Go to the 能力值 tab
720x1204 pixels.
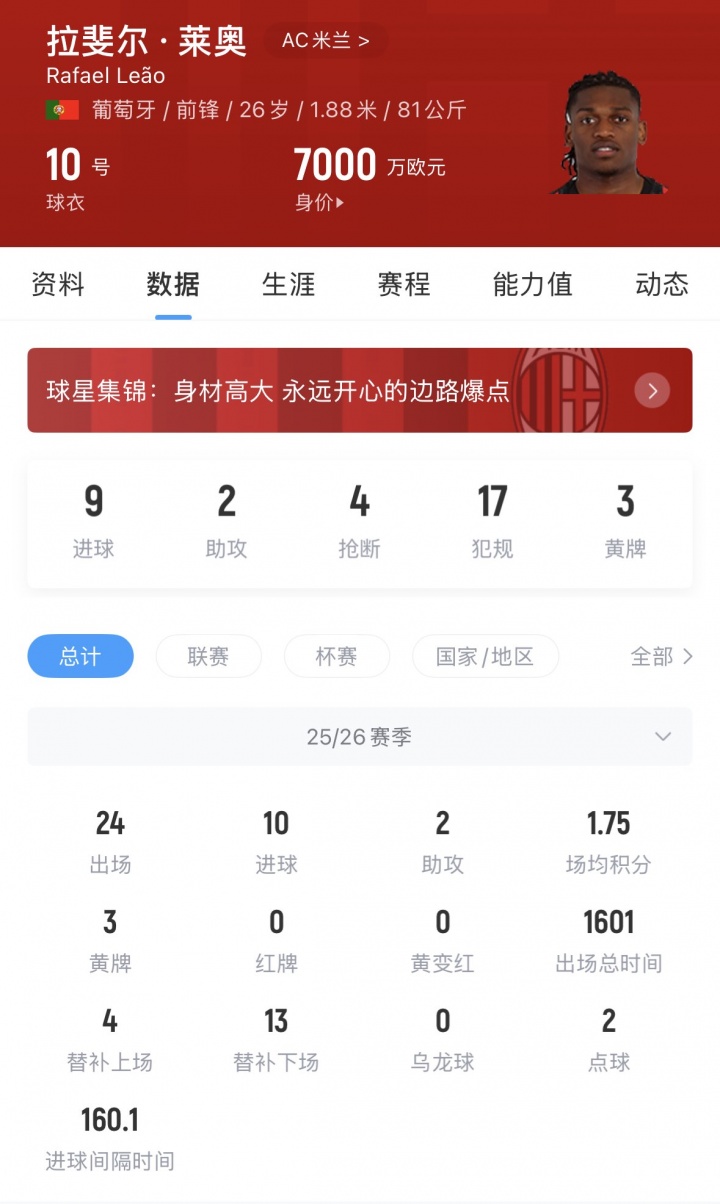pyautogui.click(x=532, y=284)
